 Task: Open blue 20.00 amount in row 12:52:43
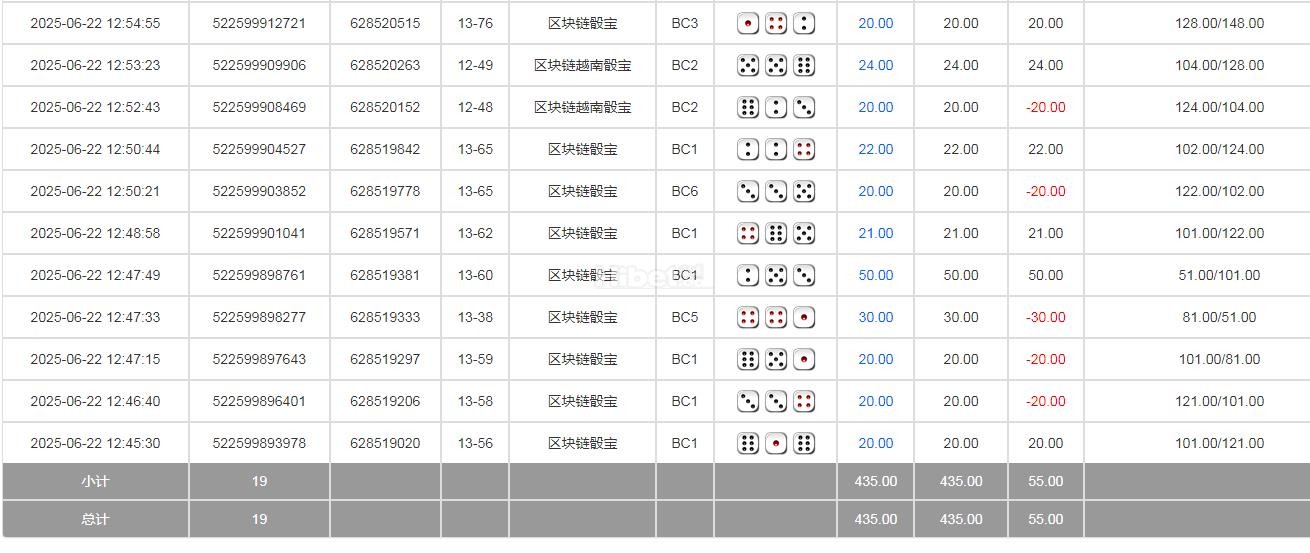[875, 107]
